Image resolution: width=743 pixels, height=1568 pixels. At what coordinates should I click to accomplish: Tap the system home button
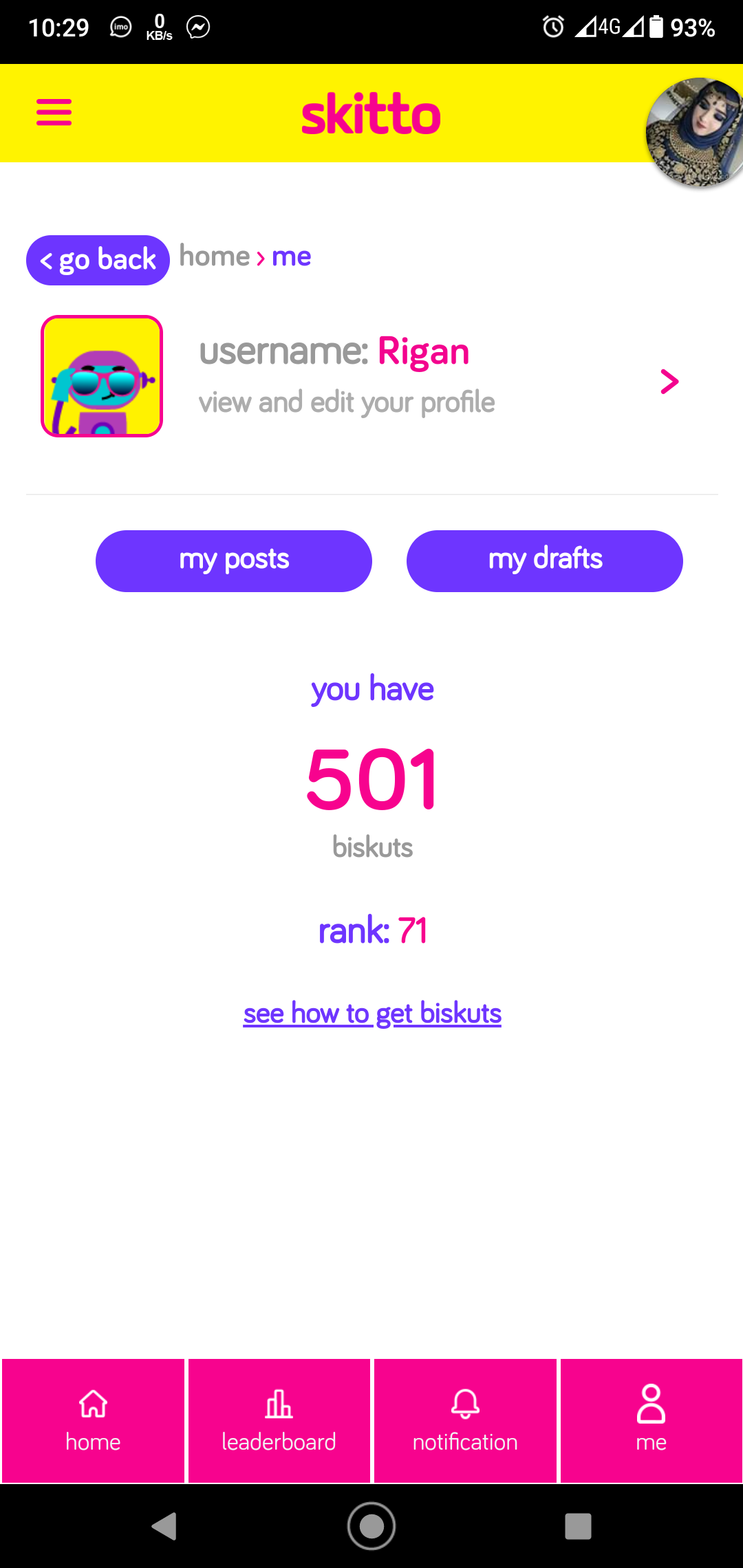pyautogui.click(x=371, y=1526)
